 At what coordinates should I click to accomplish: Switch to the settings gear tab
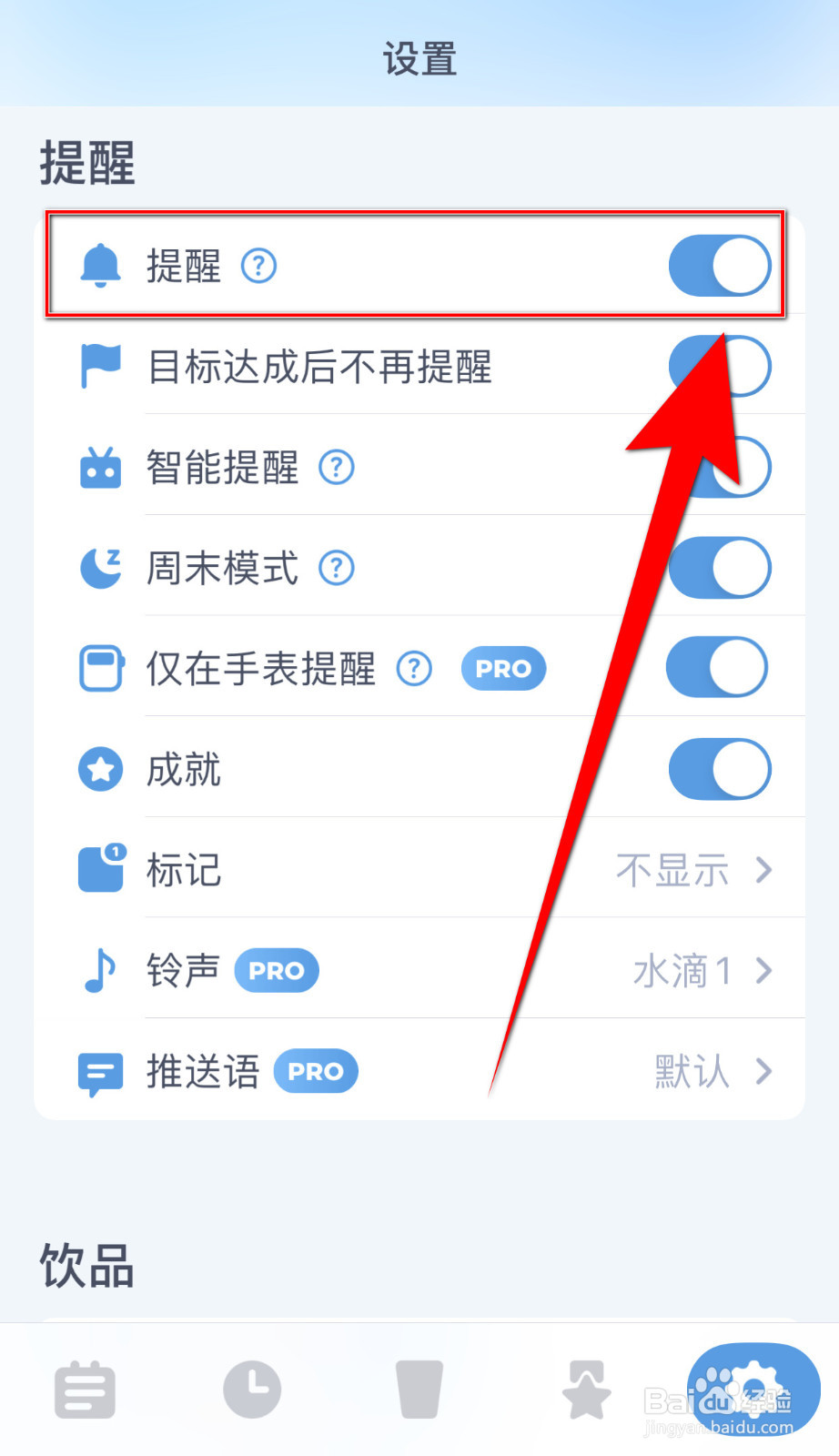pyautogui.click(x=752, y=1390)
